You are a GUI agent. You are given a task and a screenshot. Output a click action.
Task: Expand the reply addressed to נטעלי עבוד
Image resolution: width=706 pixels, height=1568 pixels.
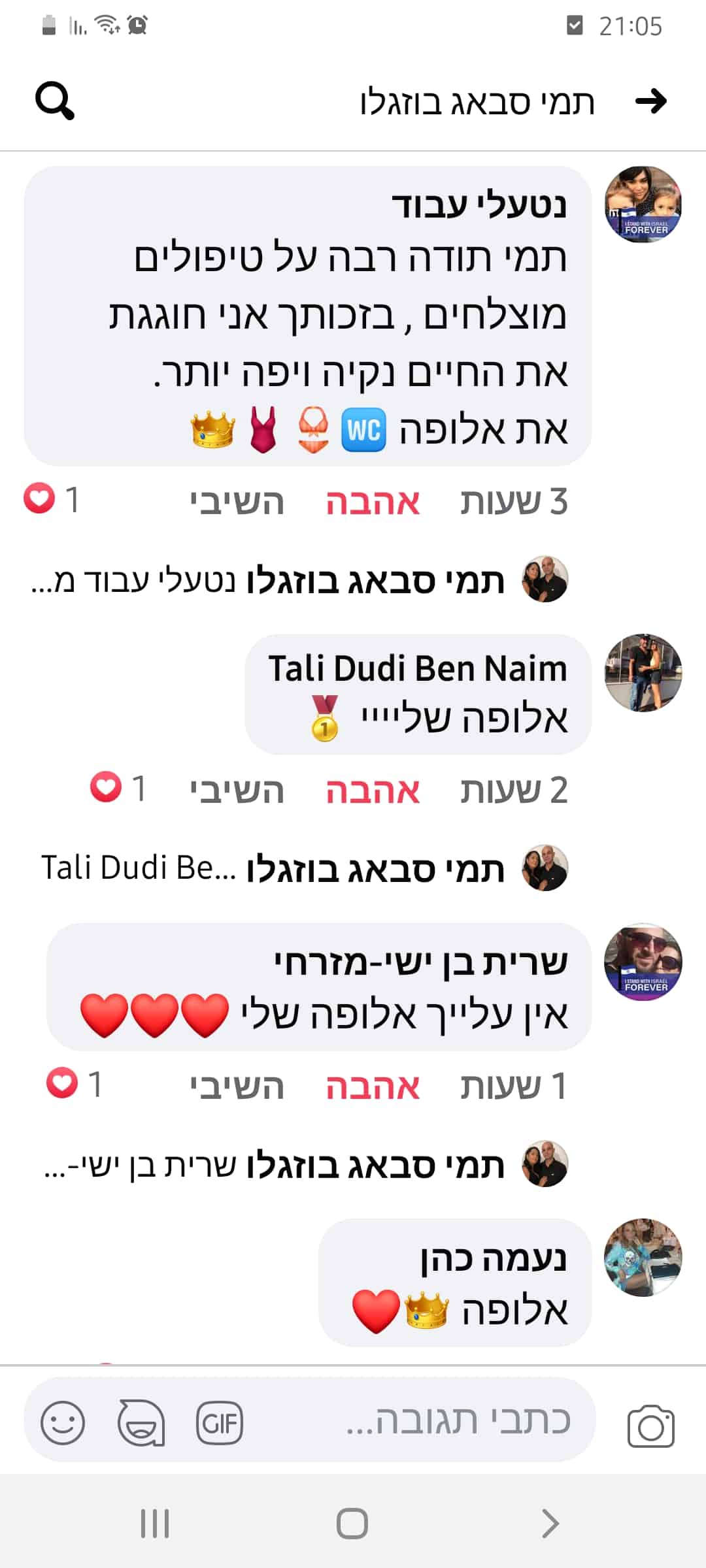point(299,580)
